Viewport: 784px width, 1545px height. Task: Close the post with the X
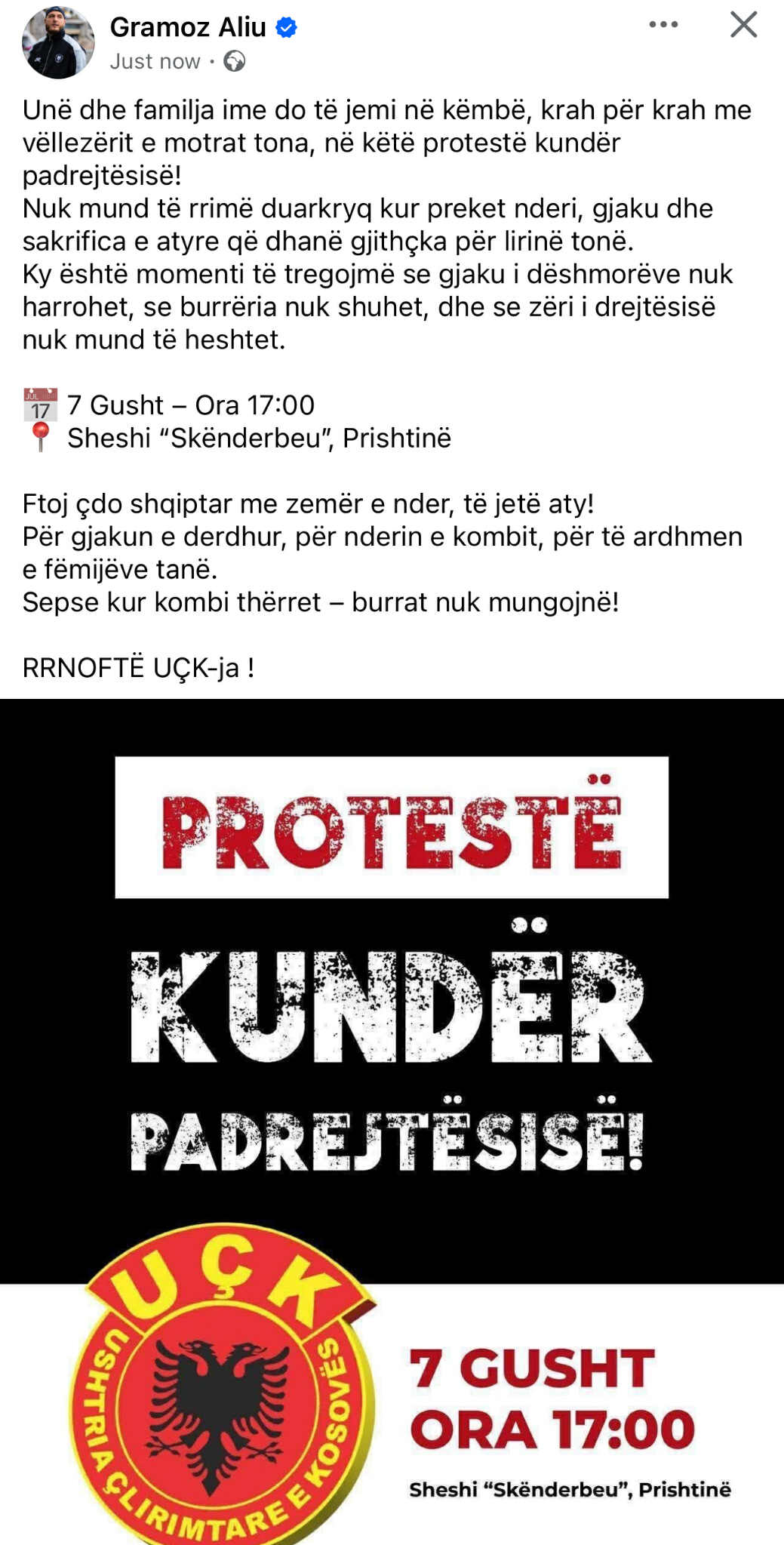pos(743,25)
